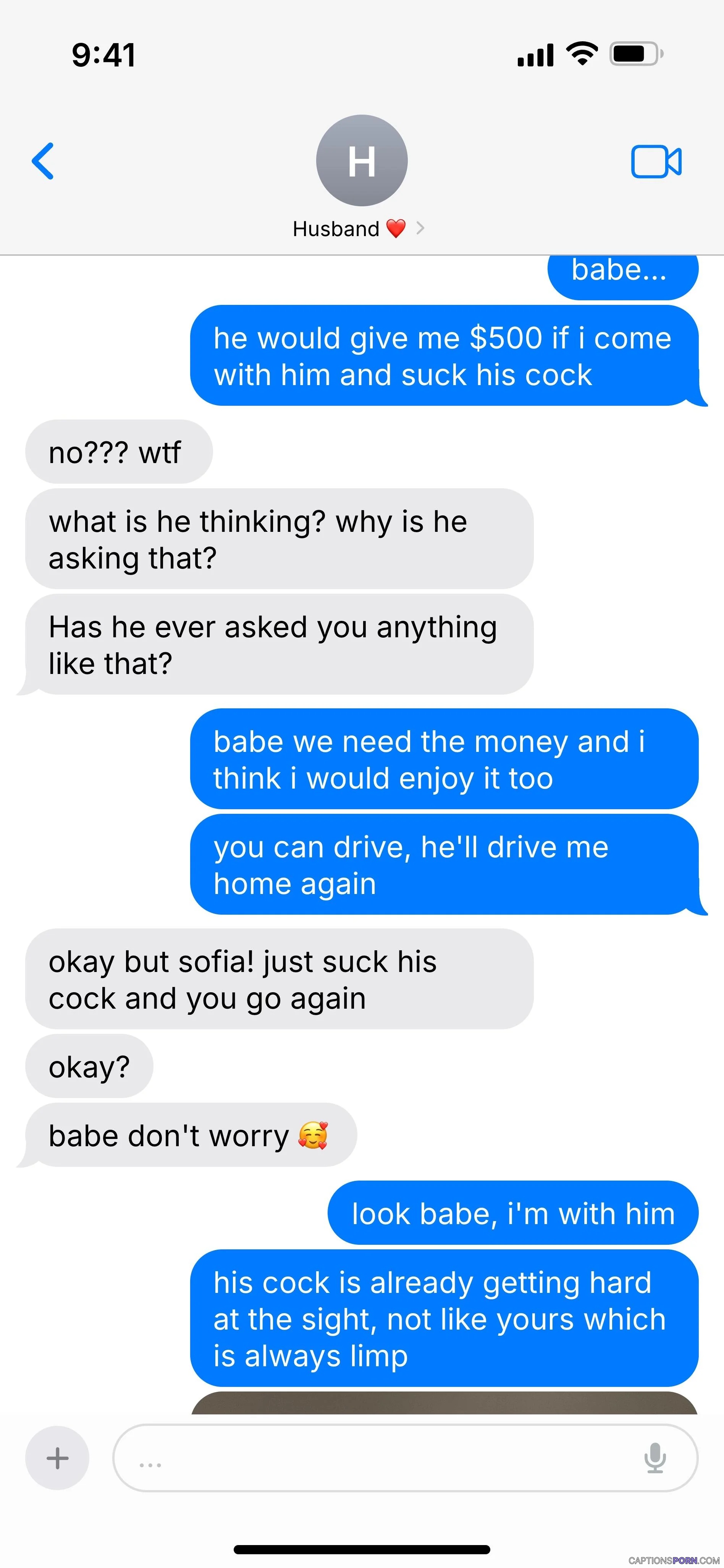Open contact details for Husband

(x=361, y=177)
